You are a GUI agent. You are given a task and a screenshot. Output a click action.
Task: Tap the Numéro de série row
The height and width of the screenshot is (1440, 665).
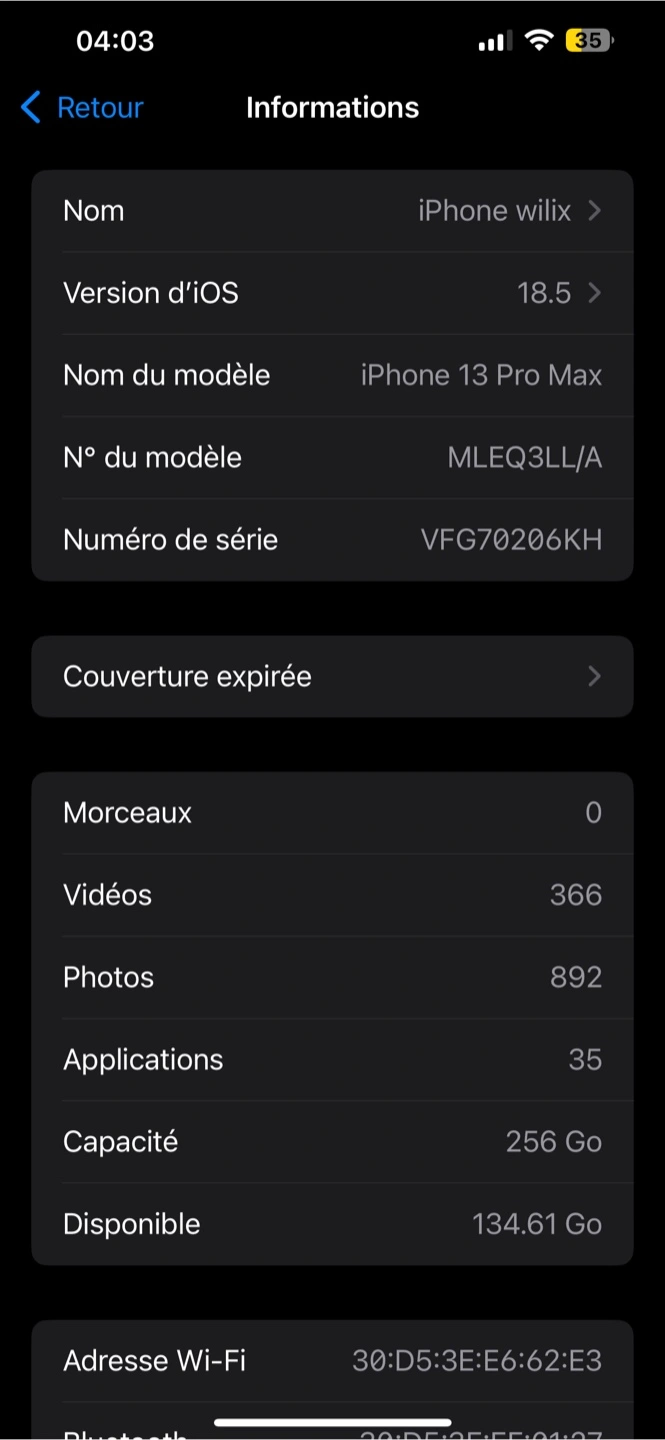332,540
